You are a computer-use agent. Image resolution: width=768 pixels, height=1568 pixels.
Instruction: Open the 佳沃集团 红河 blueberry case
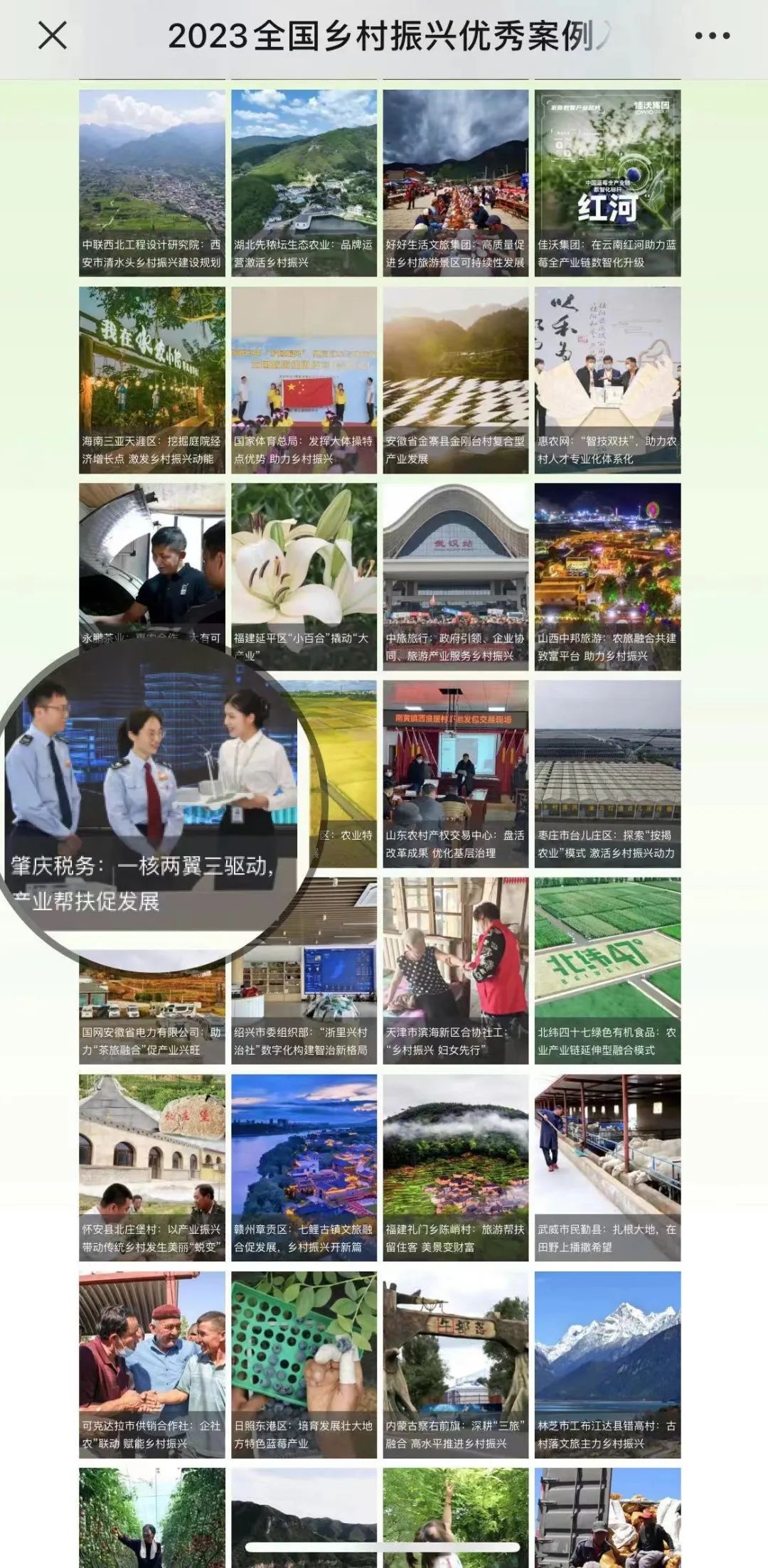tap(608, 183)
